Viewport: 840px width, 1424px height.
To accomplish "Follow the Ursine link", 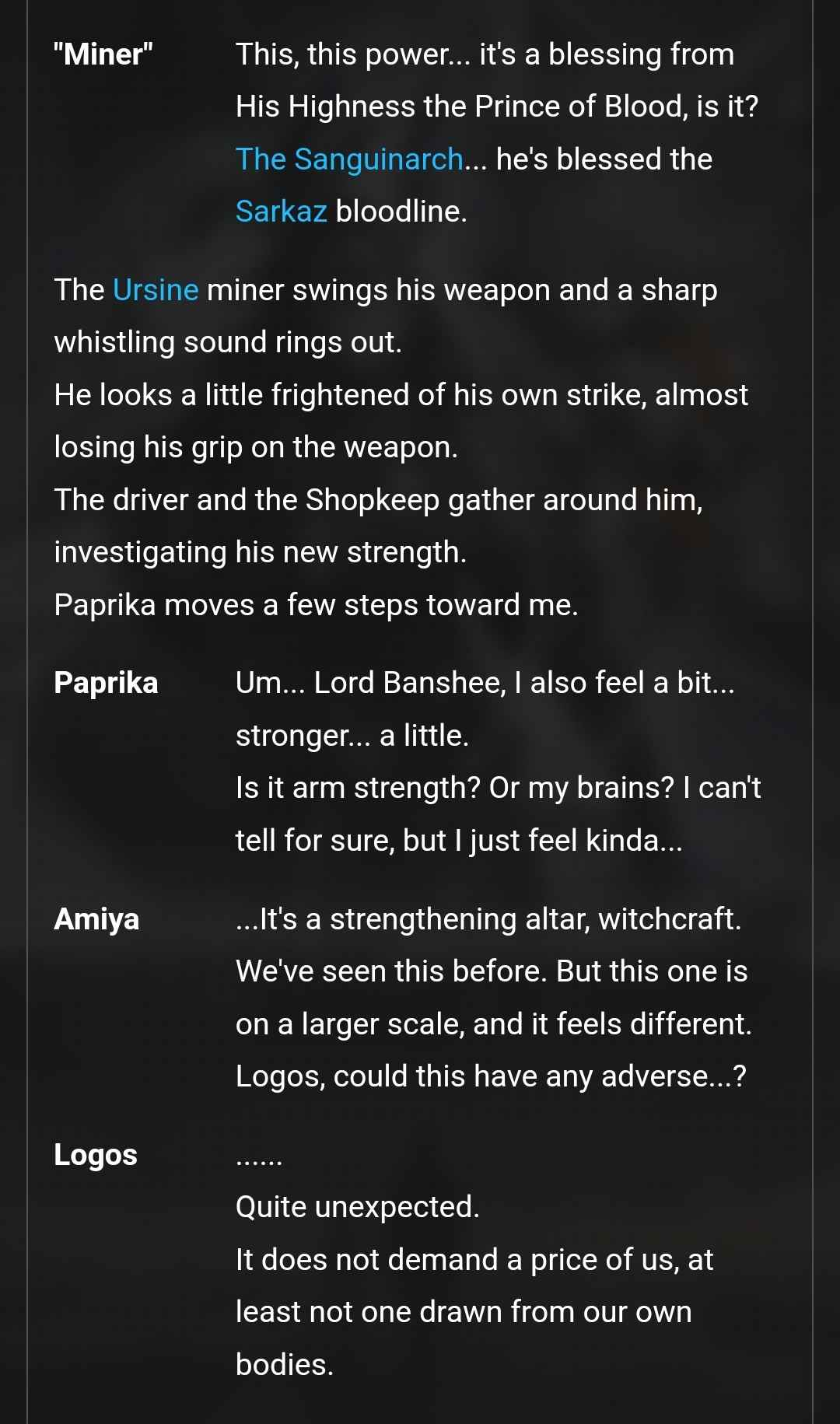I will tap(156, 290).
